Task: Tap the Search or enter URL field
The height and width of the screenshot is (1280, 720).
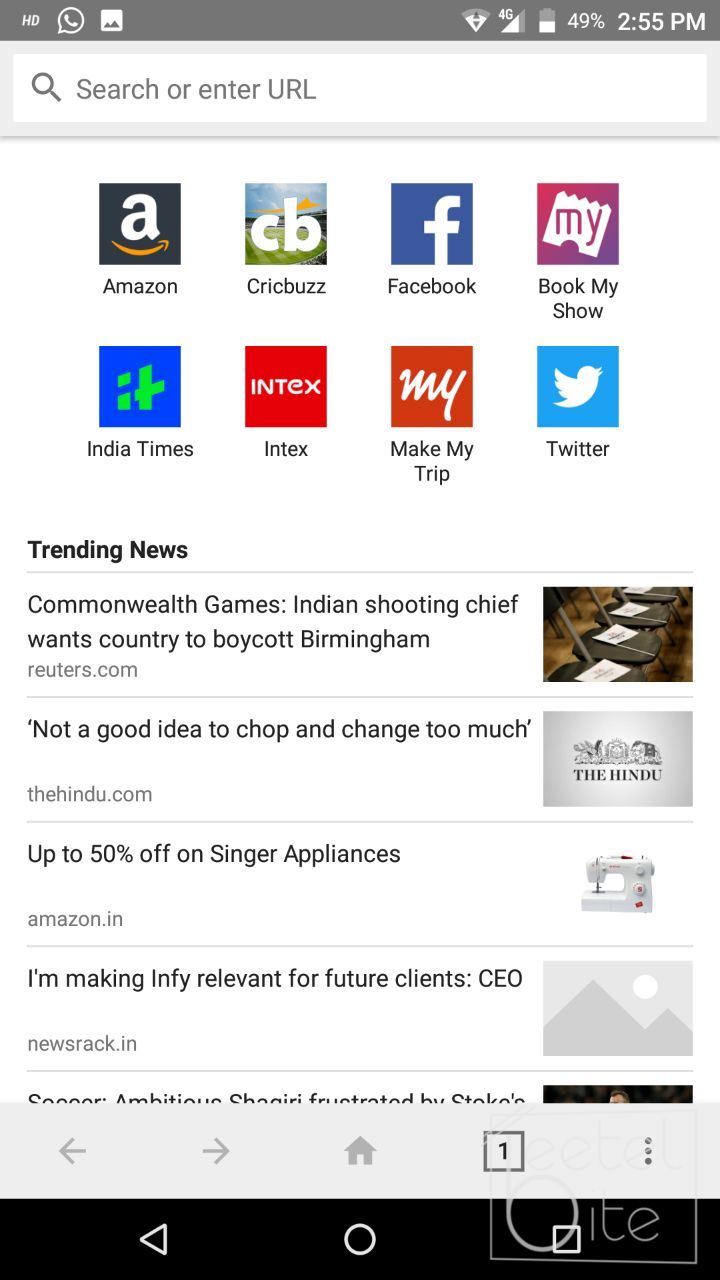Action: click(x=360, y=88)
